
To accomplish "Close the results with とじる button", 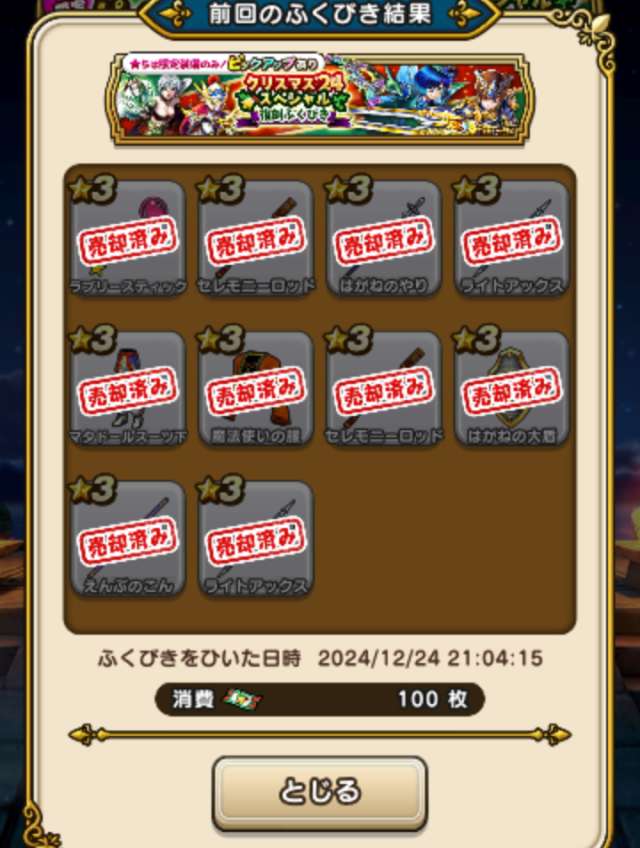I will point(319,792).
